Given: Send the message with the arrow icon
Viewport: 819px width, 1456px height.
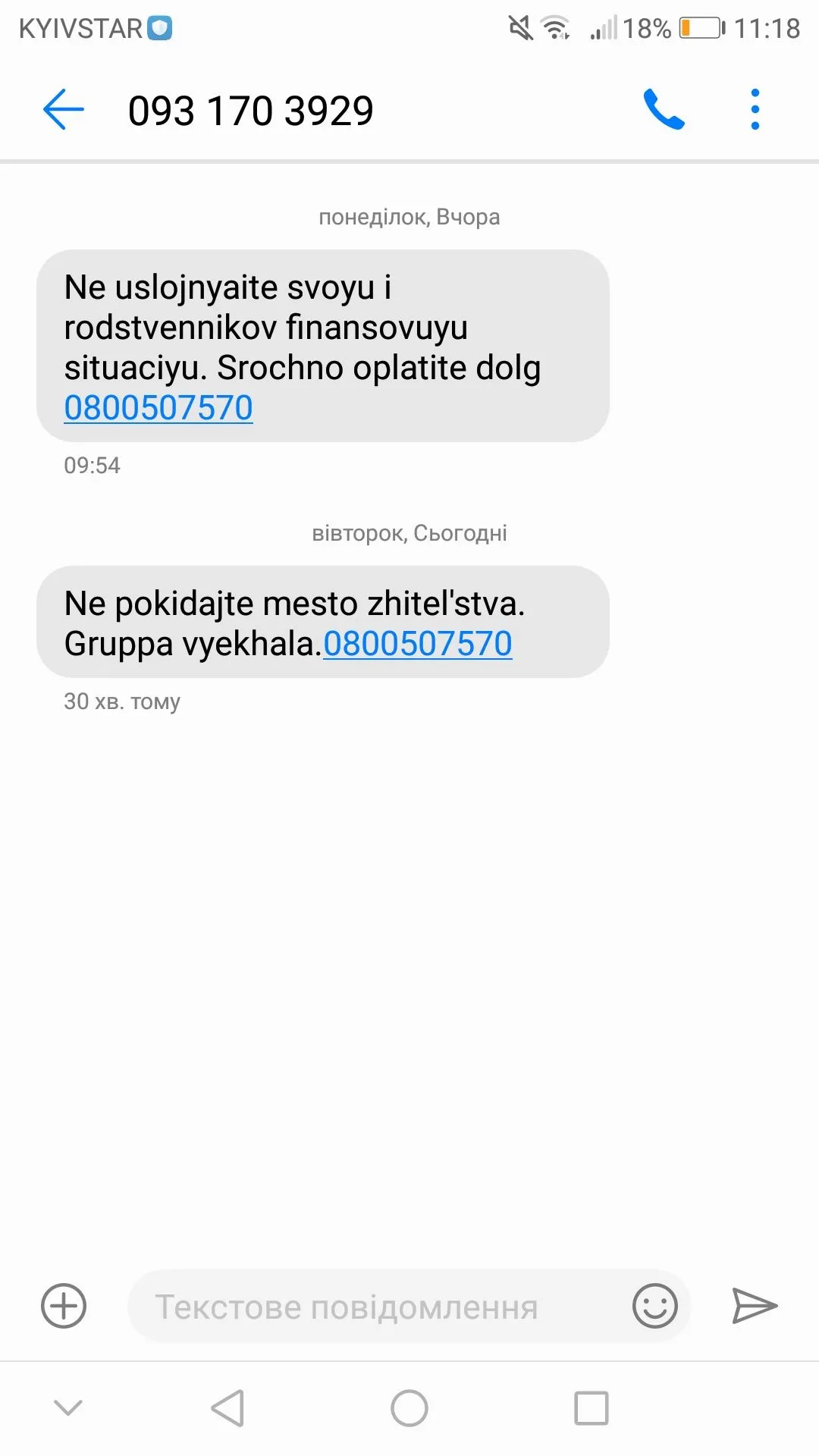Looking at the screenshot, I should (755, 1306).
